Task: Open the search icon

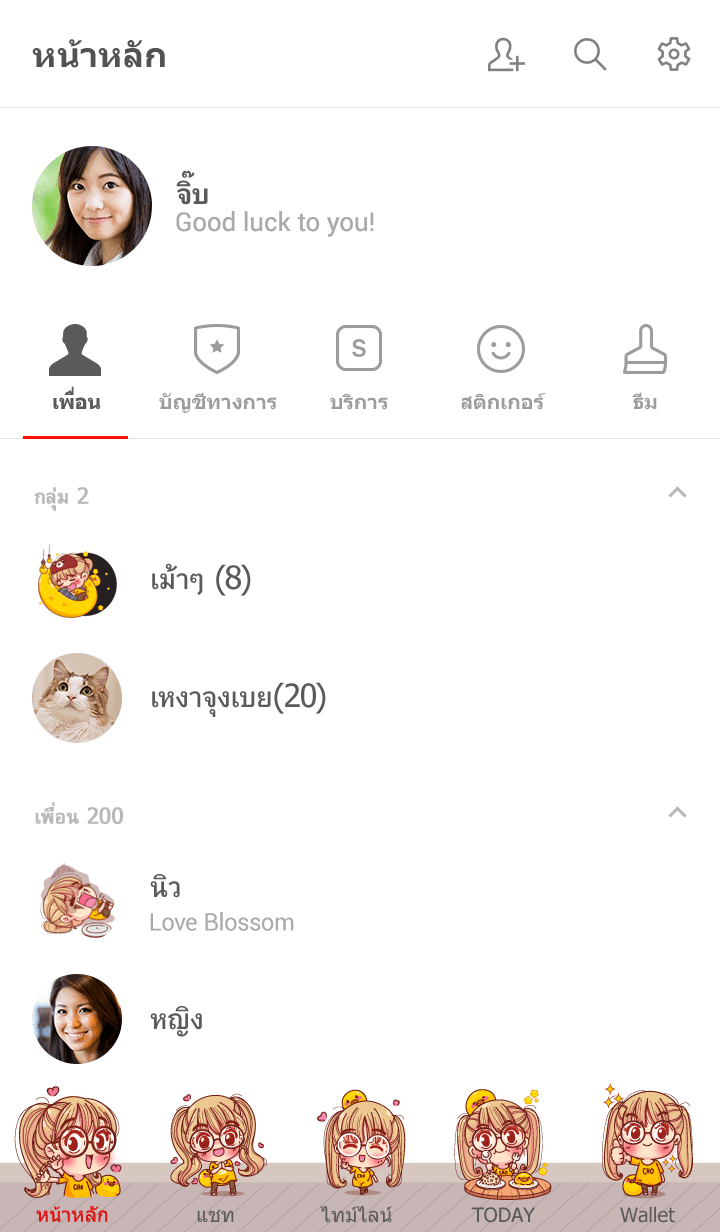Action: pos(590,55)
